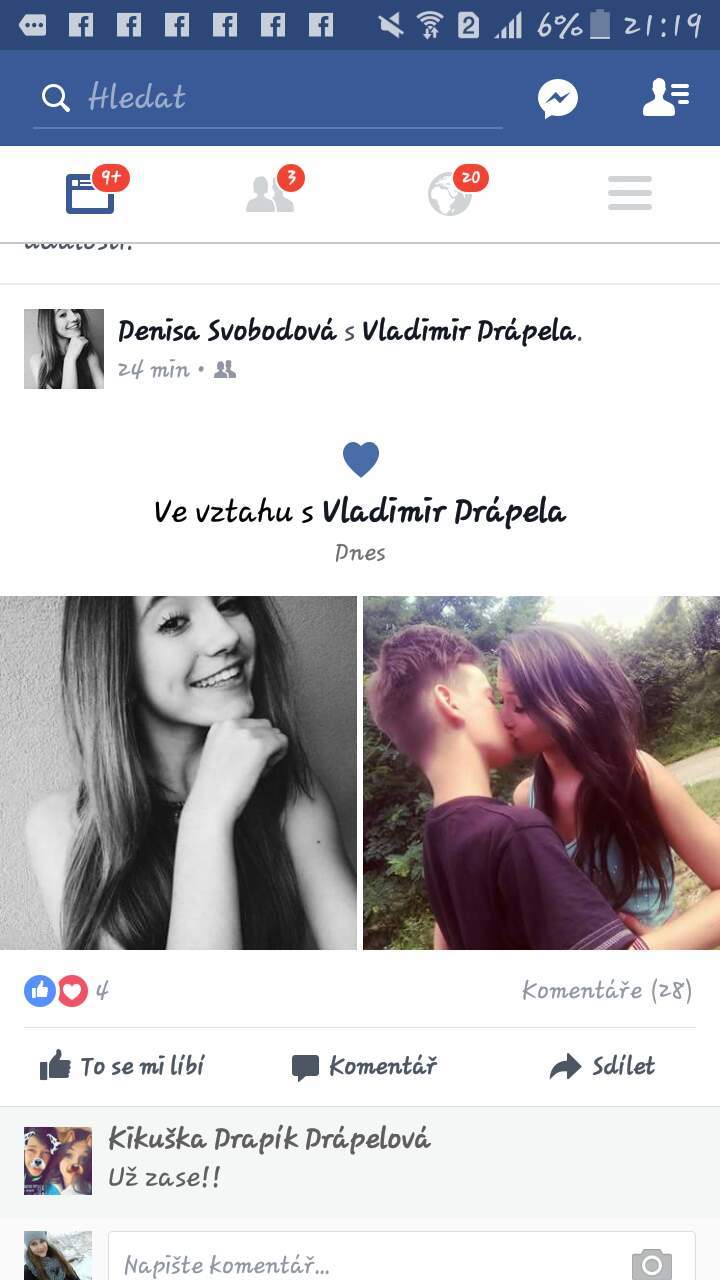The height and width of the screenshot is (1280, 720).
Task: Open Vladimír Drápela's profile from the post header
Action: (471, 331)
